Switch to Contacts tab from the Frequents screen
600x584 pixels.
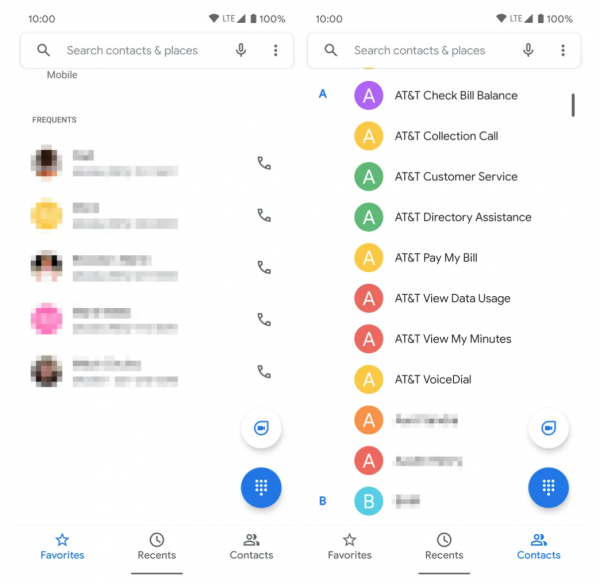coord(251,546)
